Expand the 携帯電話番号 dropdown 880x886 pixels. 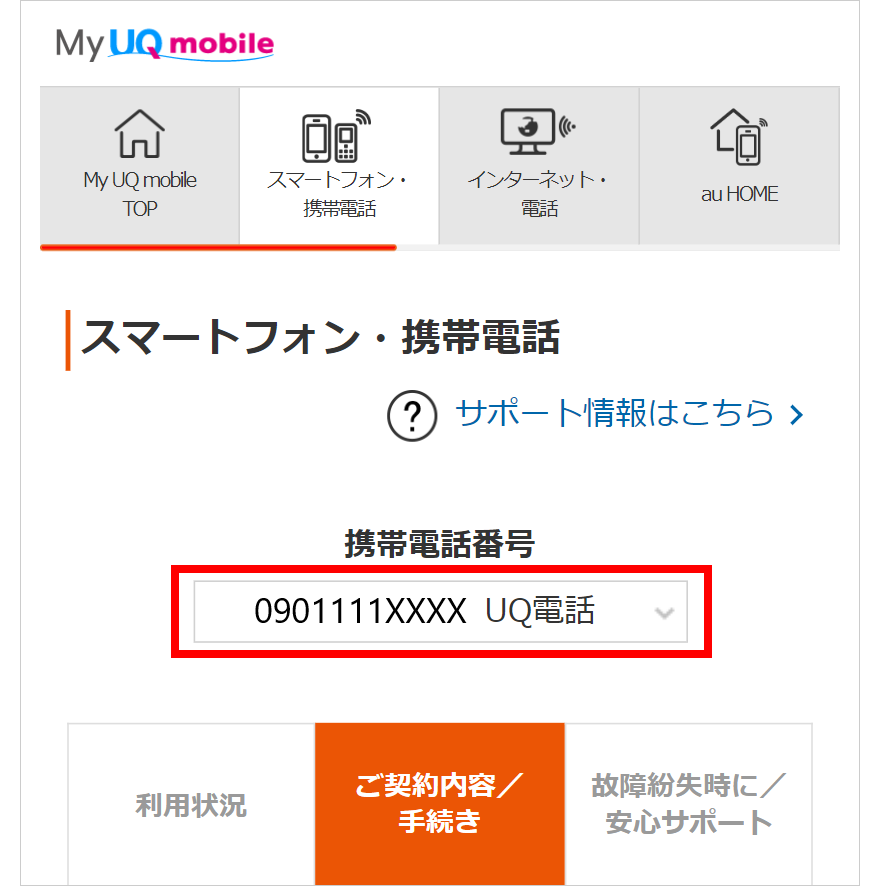tap(441, 611)
